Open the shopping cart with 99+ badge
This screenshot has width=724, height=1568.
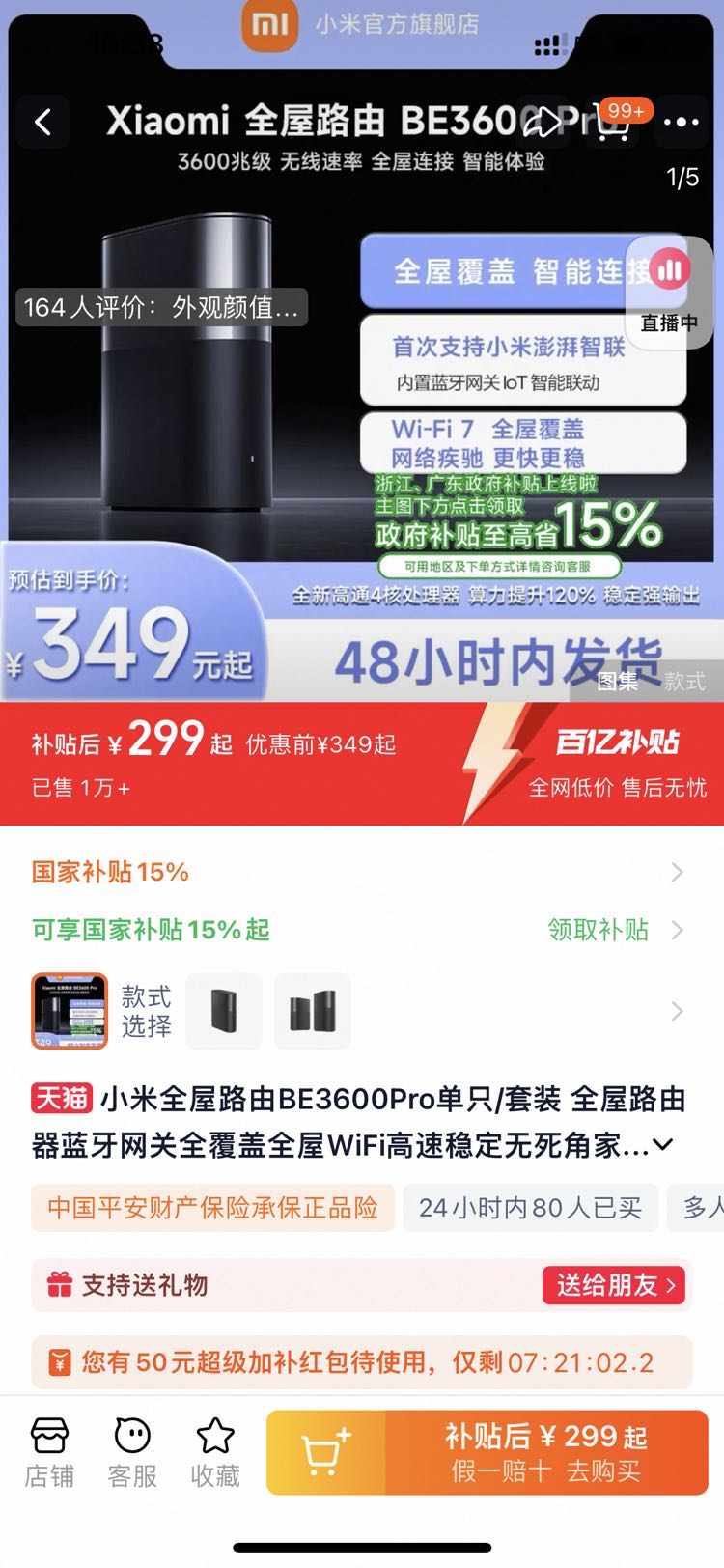click(614, 123)
